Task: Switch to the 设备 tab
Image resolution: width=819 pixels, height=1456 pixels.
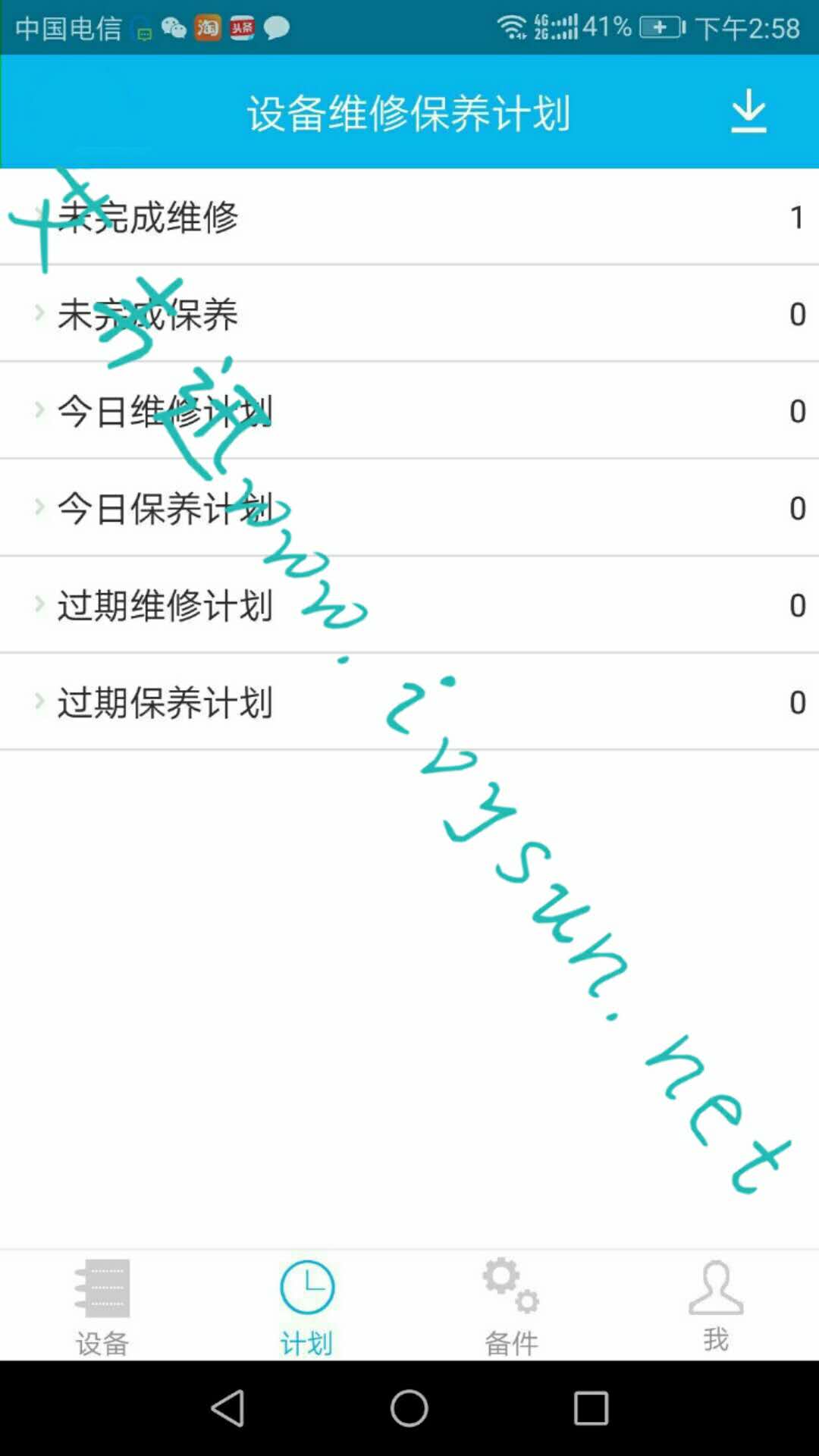Action: [x=102, y=1338]
